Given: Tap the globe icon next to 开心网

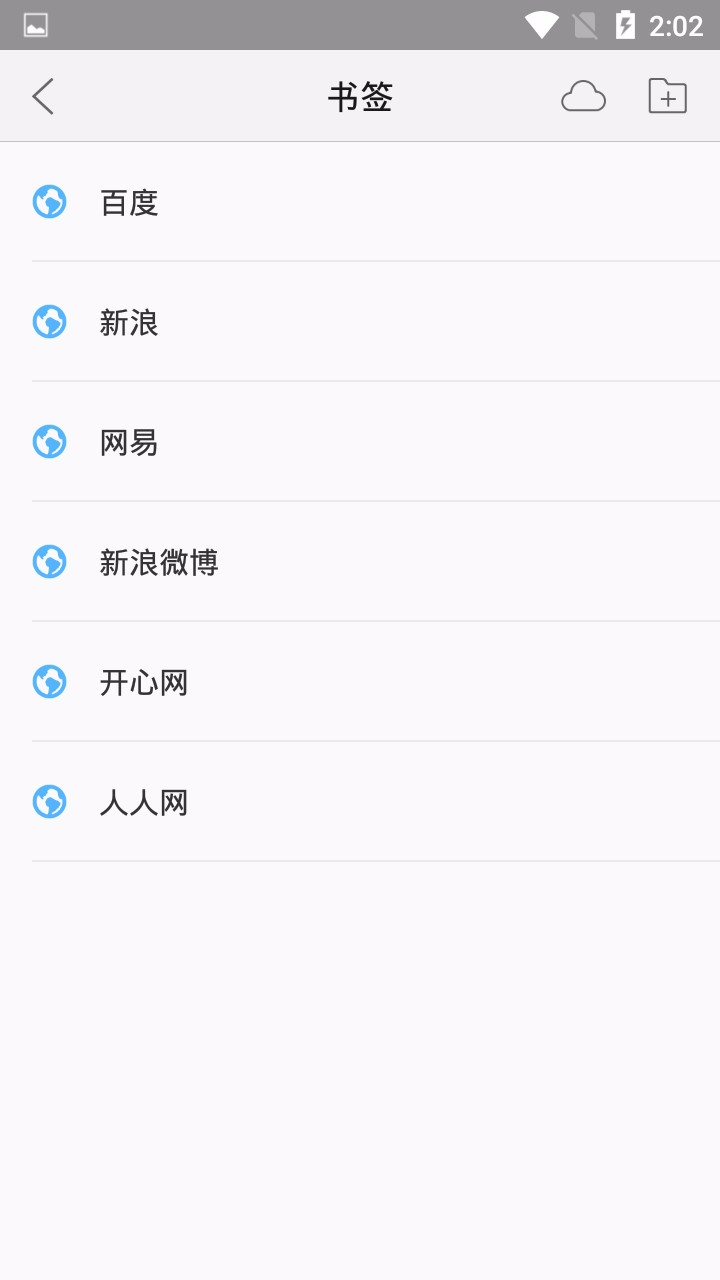Looking at the screenshot, I should (48, 682).
